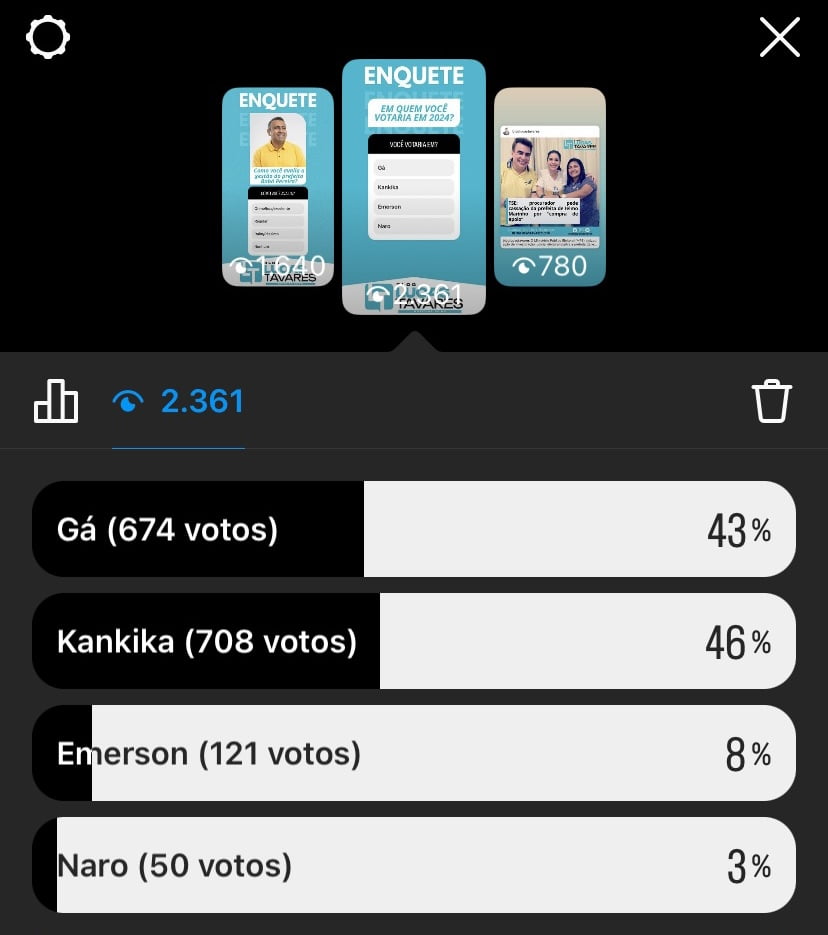Switch to the 2.361 viewers tab
This screenshot has height=935, width=828.
tap(179, 402)
